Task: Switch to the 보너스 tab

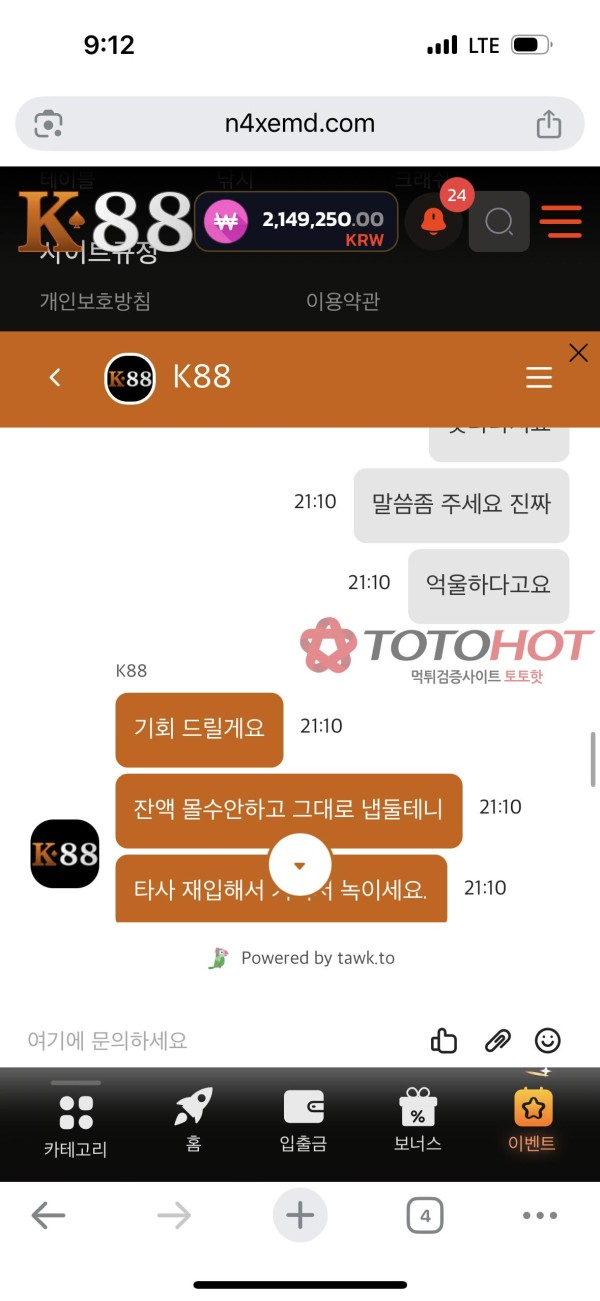Action: (418, 1120)
